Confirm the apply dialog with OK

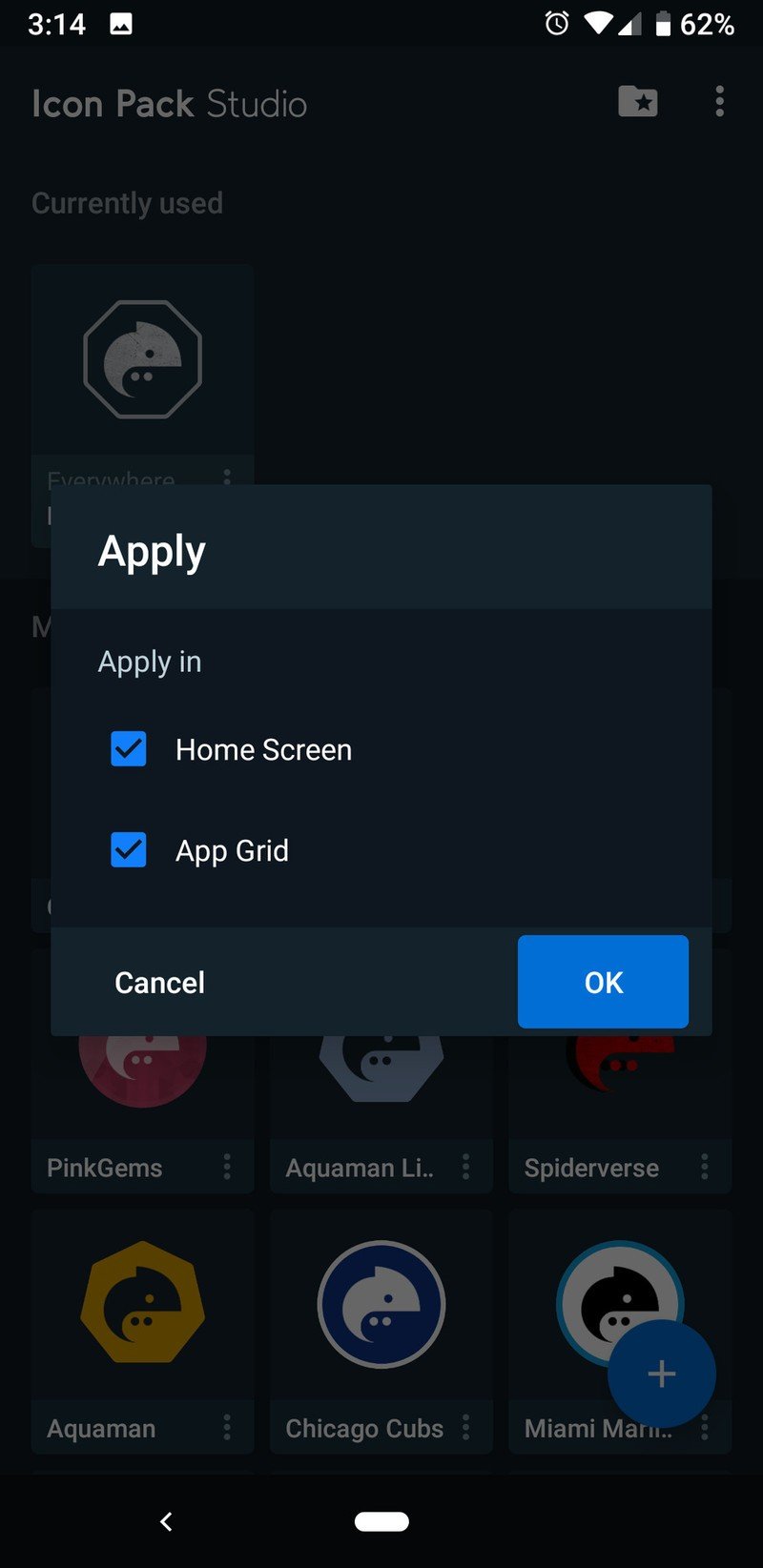pos(603,982)
